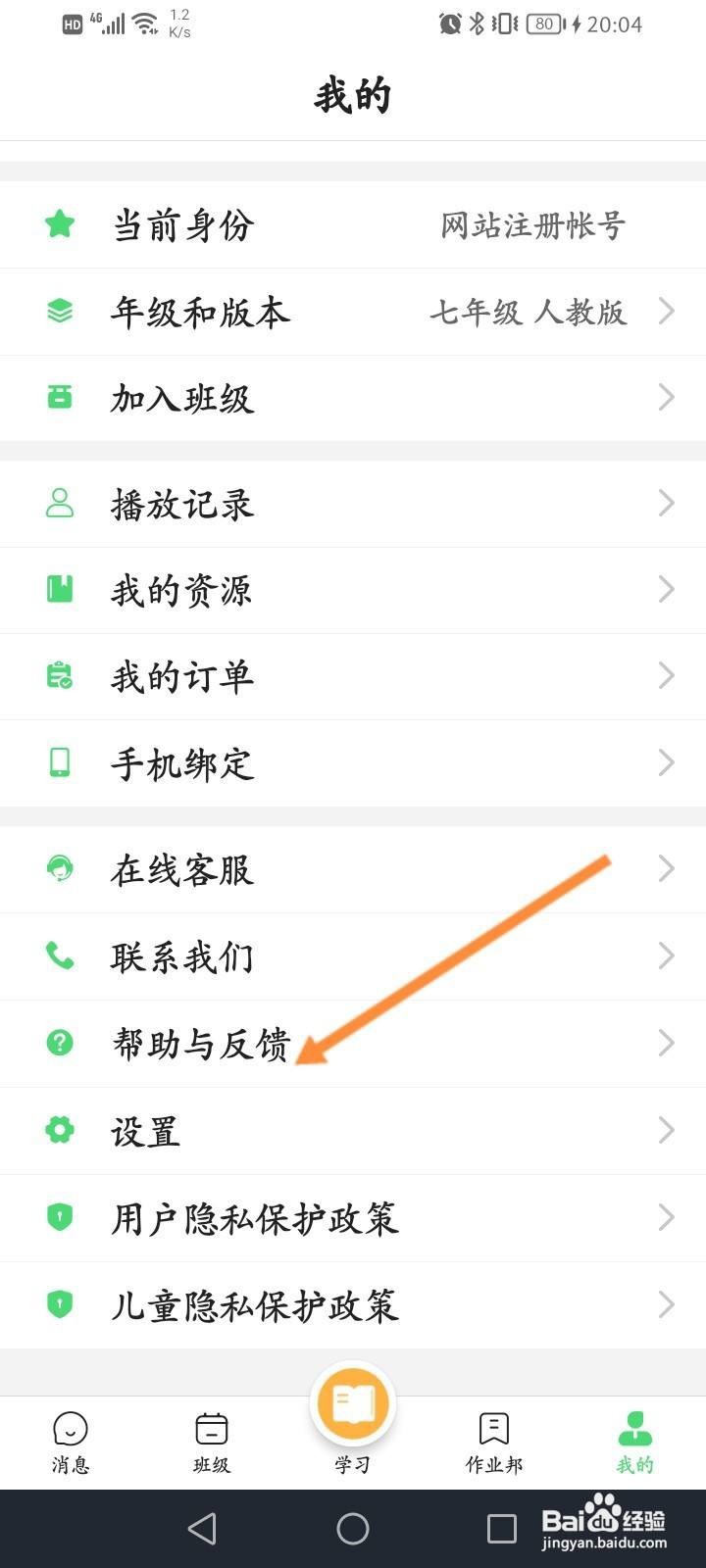Screen dimensions: 706x1568
Task: Click the headset icon for 在线客服
Action: coord(61,868)
